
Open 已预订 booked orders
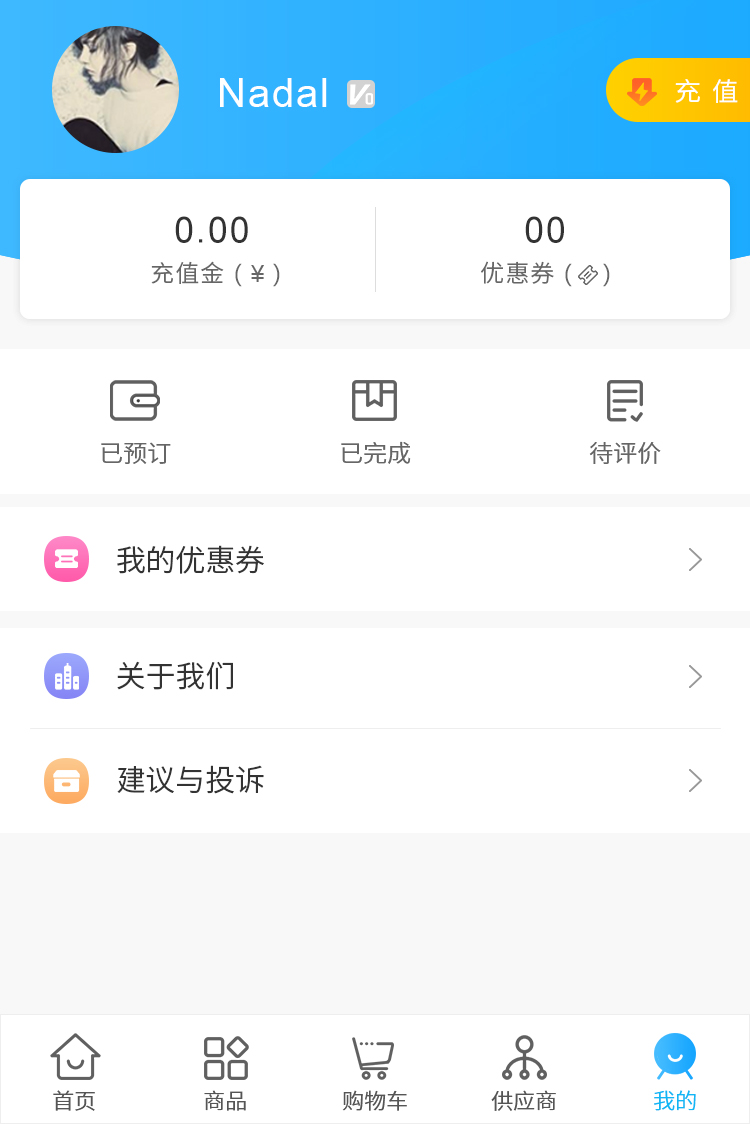[135, 422]
